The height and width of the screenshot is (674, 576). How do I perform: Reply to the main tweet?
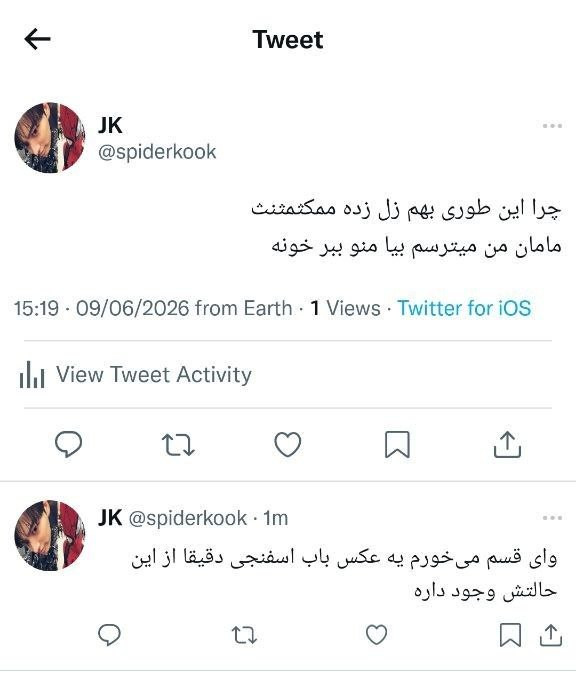point(68,444)
